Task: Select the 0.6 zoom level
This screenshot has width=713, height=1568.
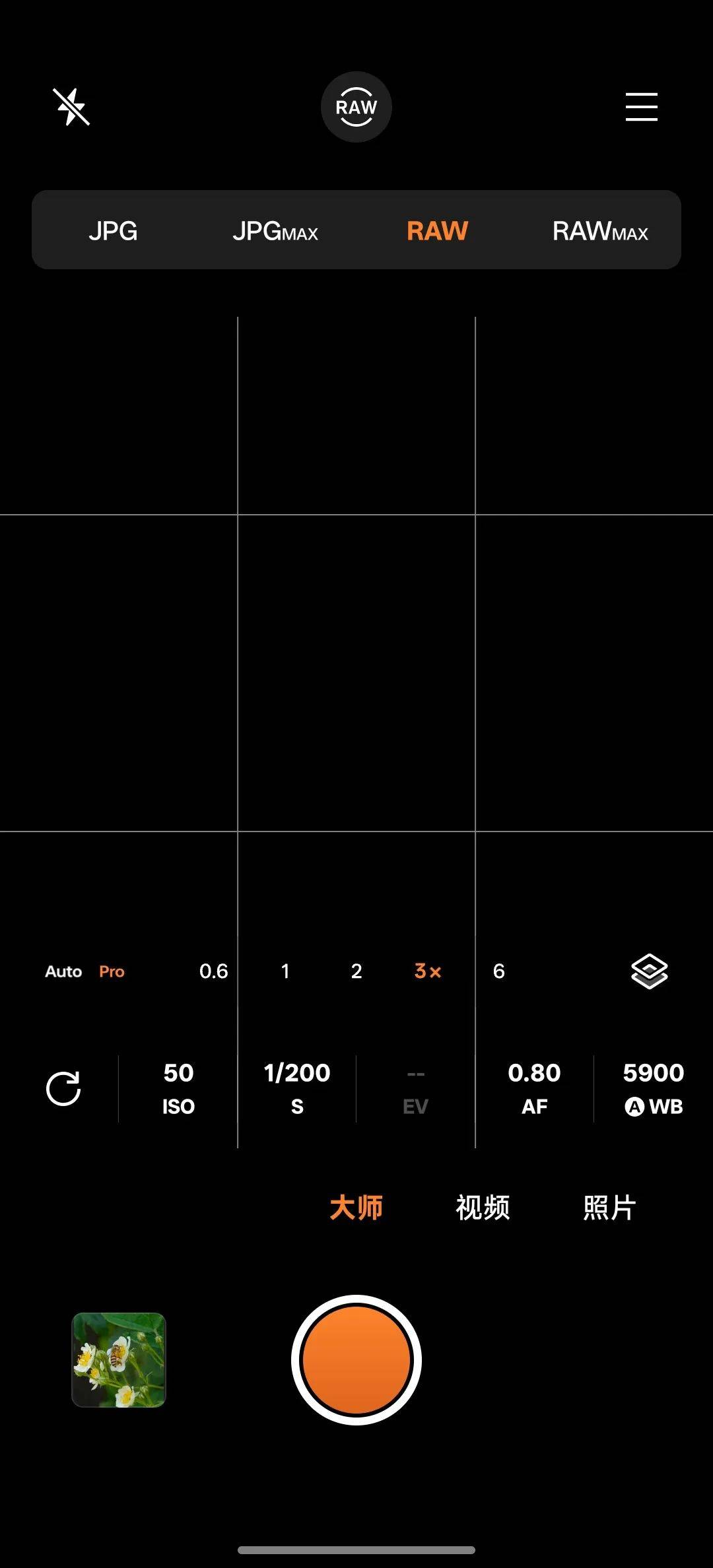Action: tap(213, 971)
